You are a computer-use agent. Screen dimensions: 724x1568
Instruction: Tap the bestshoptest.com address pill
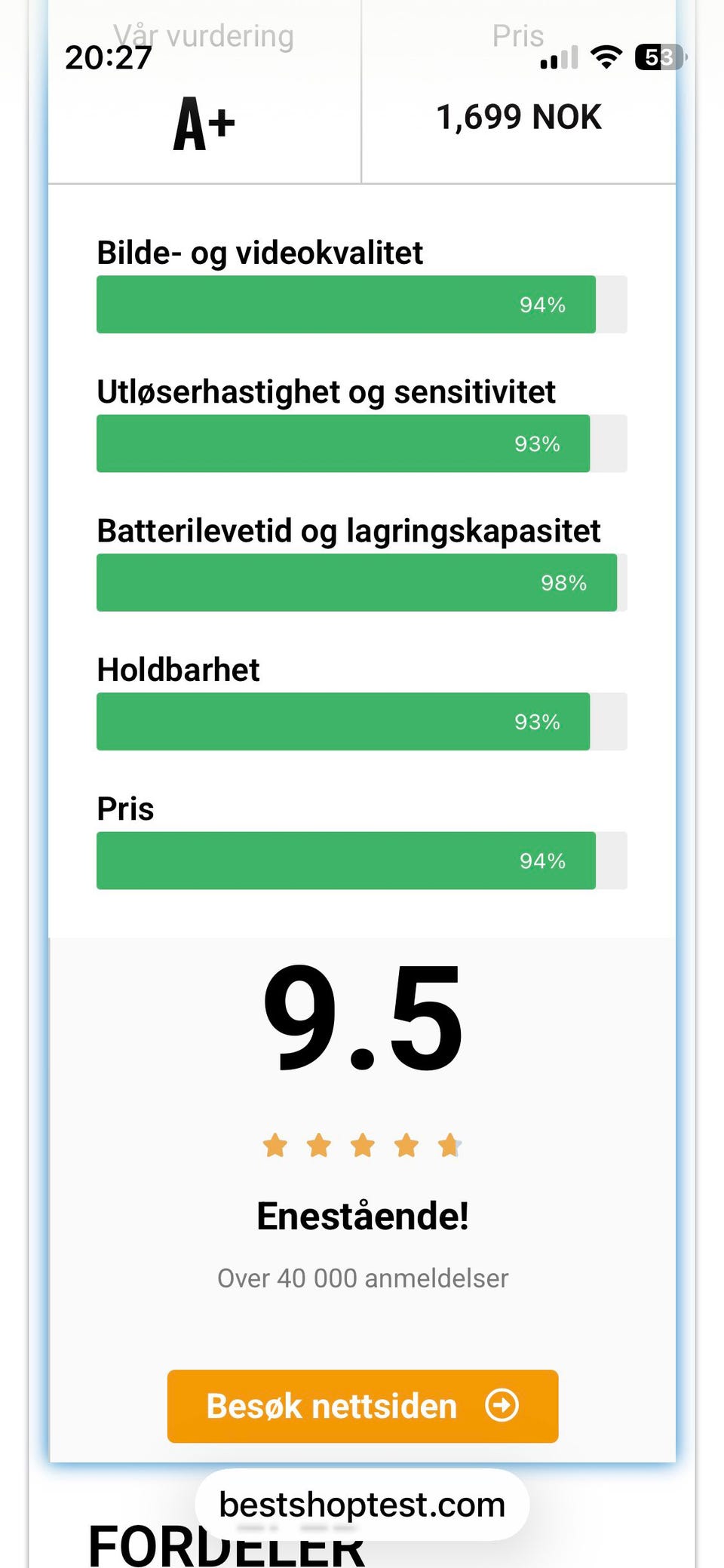(x=362, y=1504)
